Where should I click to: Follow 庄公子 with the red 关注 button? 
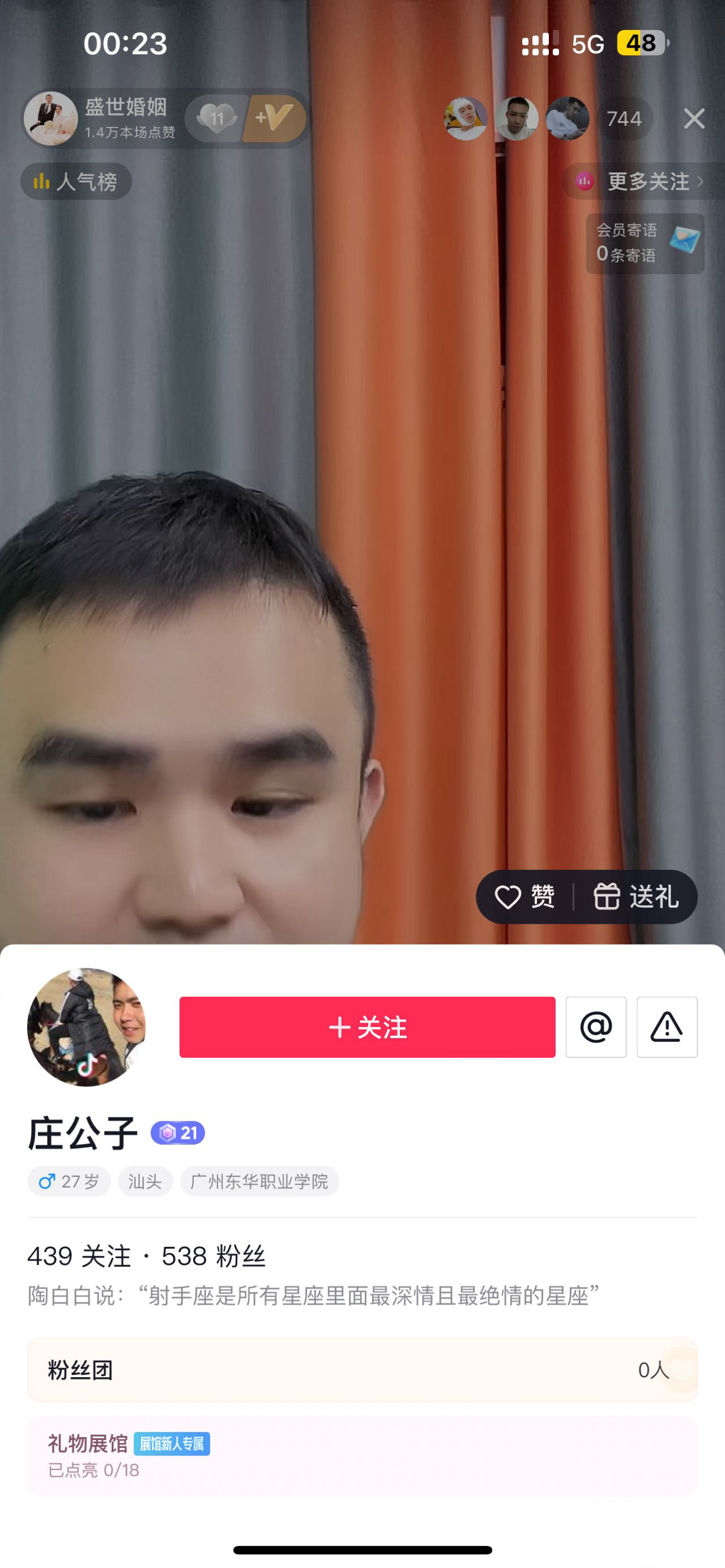coord(367,1027)
